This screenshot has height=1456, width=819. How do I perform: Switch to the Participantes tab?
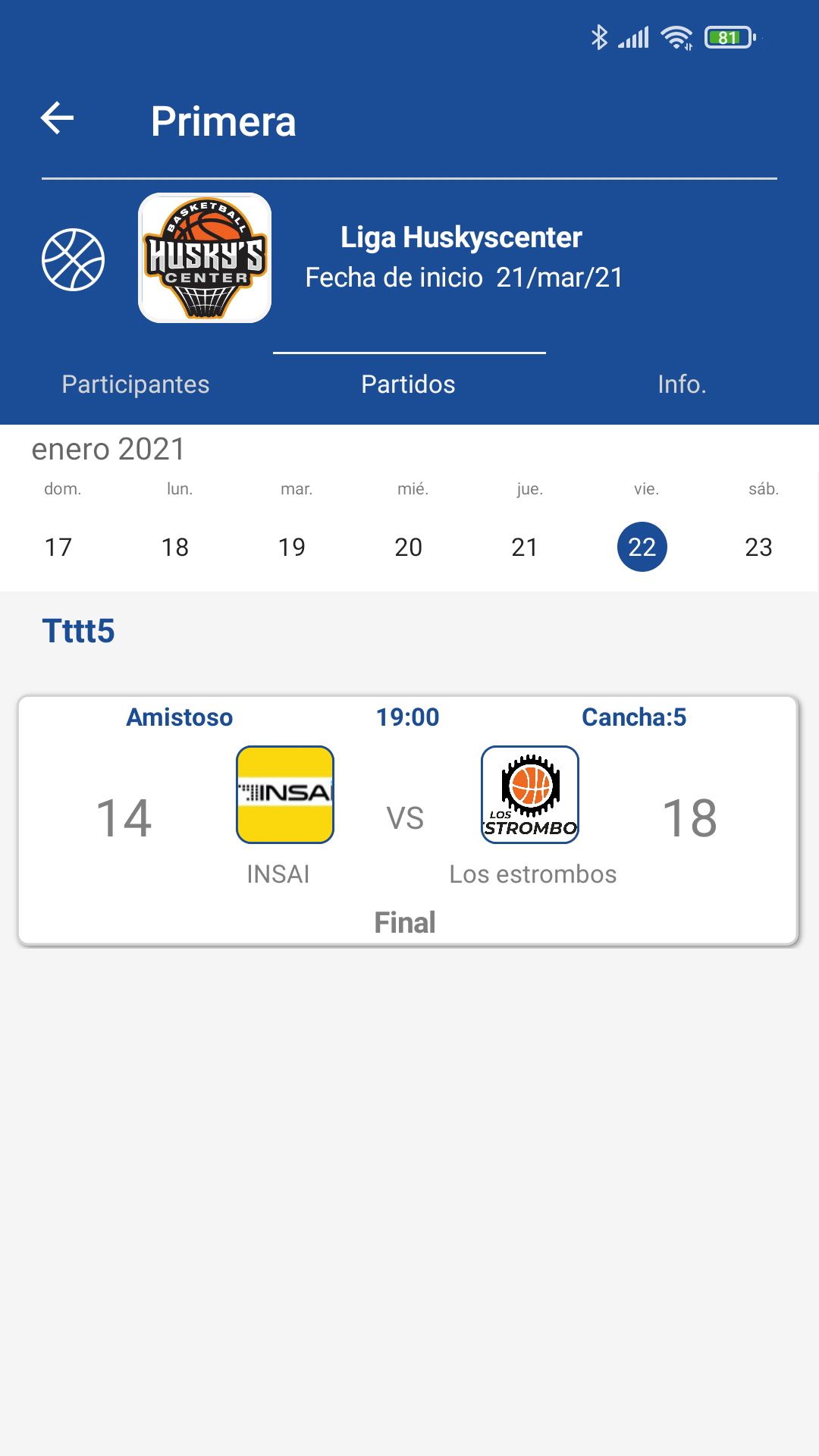click(136, 384)
